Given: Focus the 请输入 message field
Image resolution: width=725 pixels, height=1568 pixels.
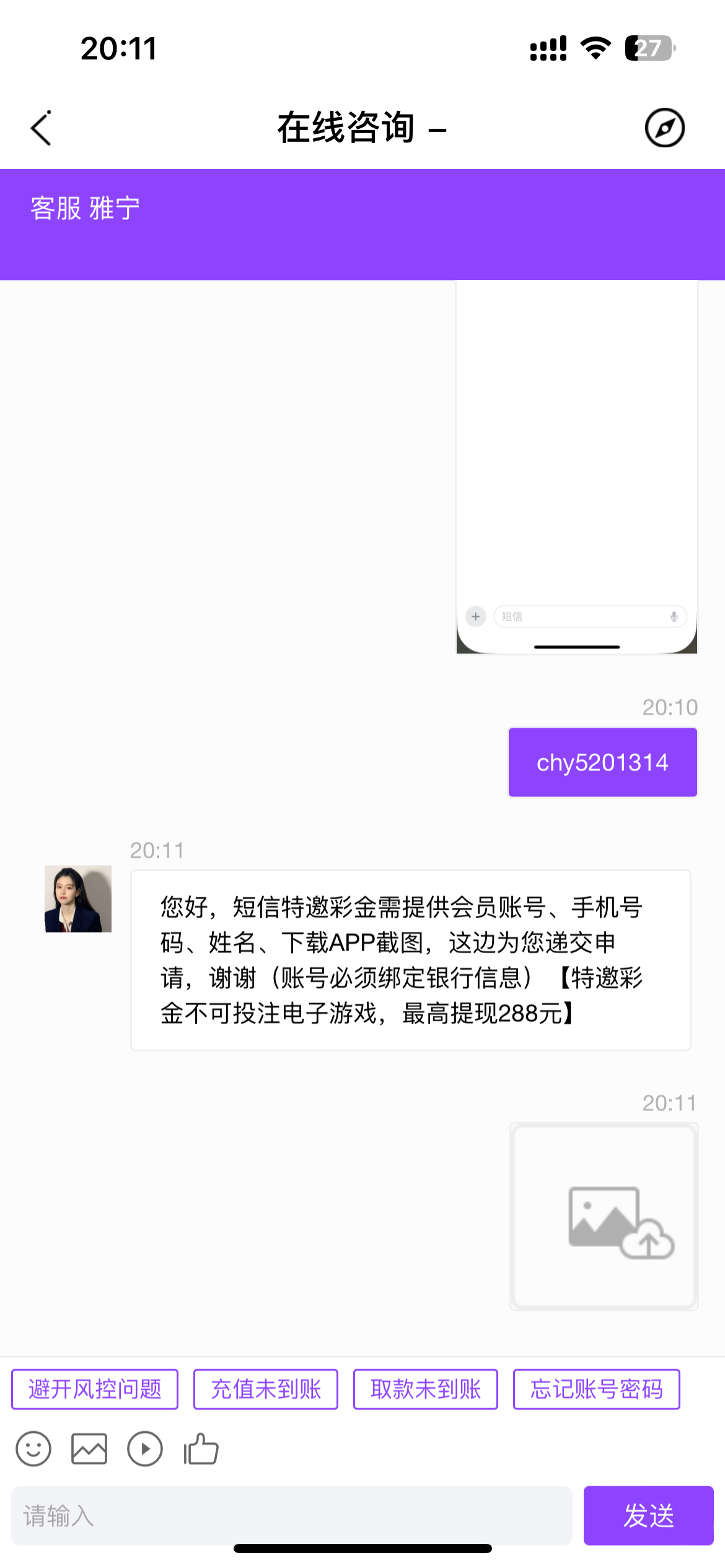Looking at the screenshot, I should [291, 1515].
